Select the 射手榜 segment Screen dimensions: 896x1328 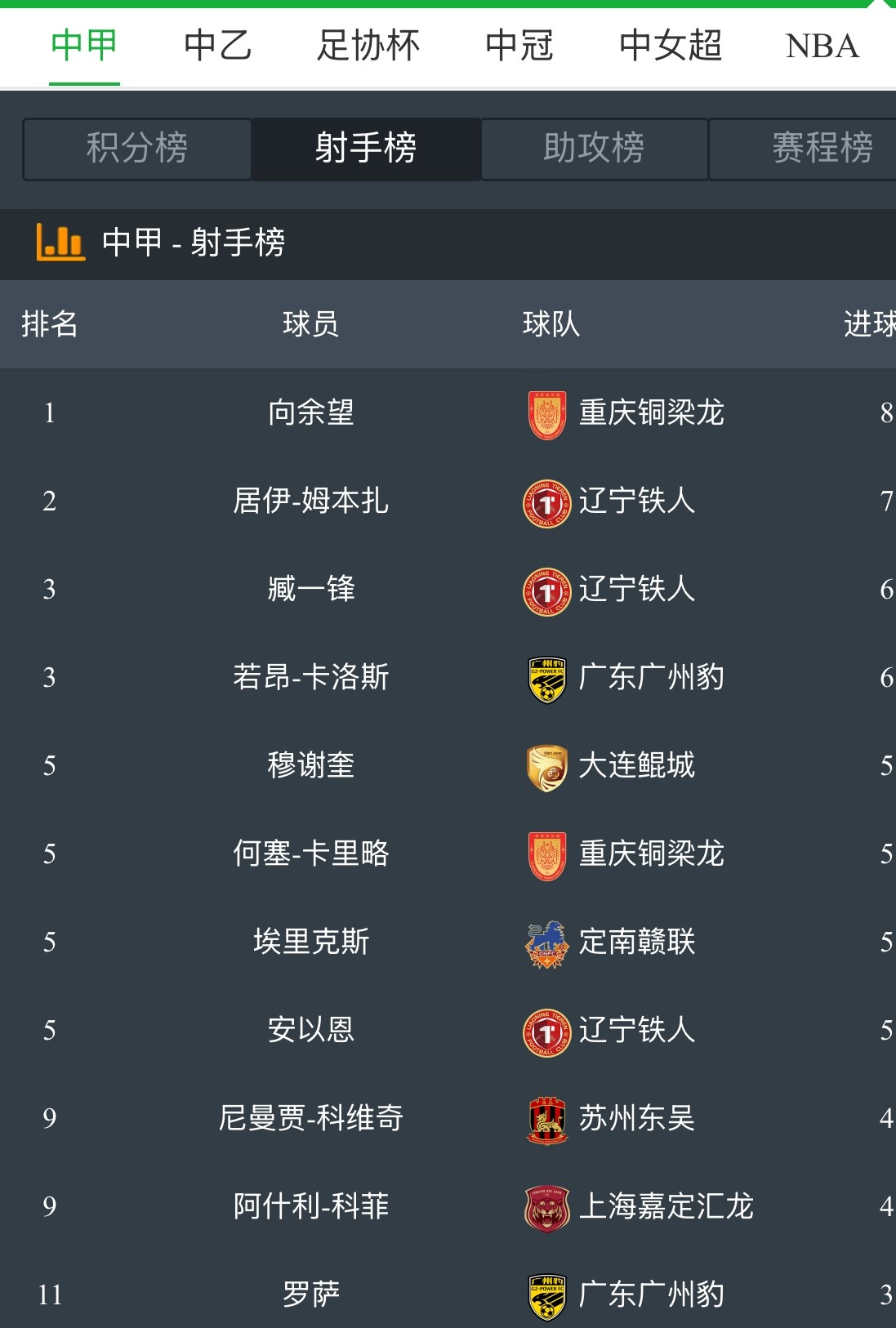pos(366,149)
